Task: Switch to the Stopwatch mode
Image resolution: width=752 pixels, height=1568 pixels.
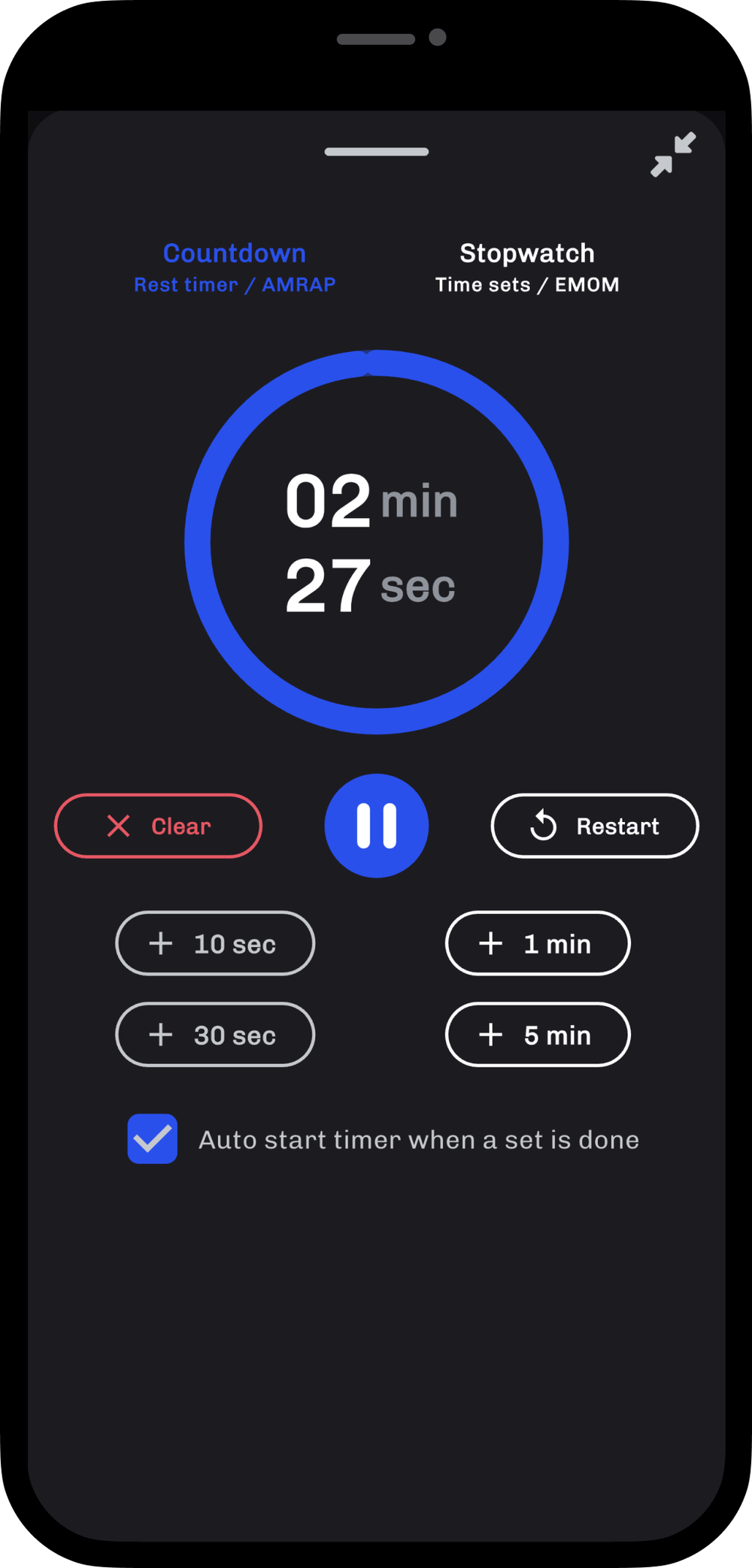Action: 526,267
